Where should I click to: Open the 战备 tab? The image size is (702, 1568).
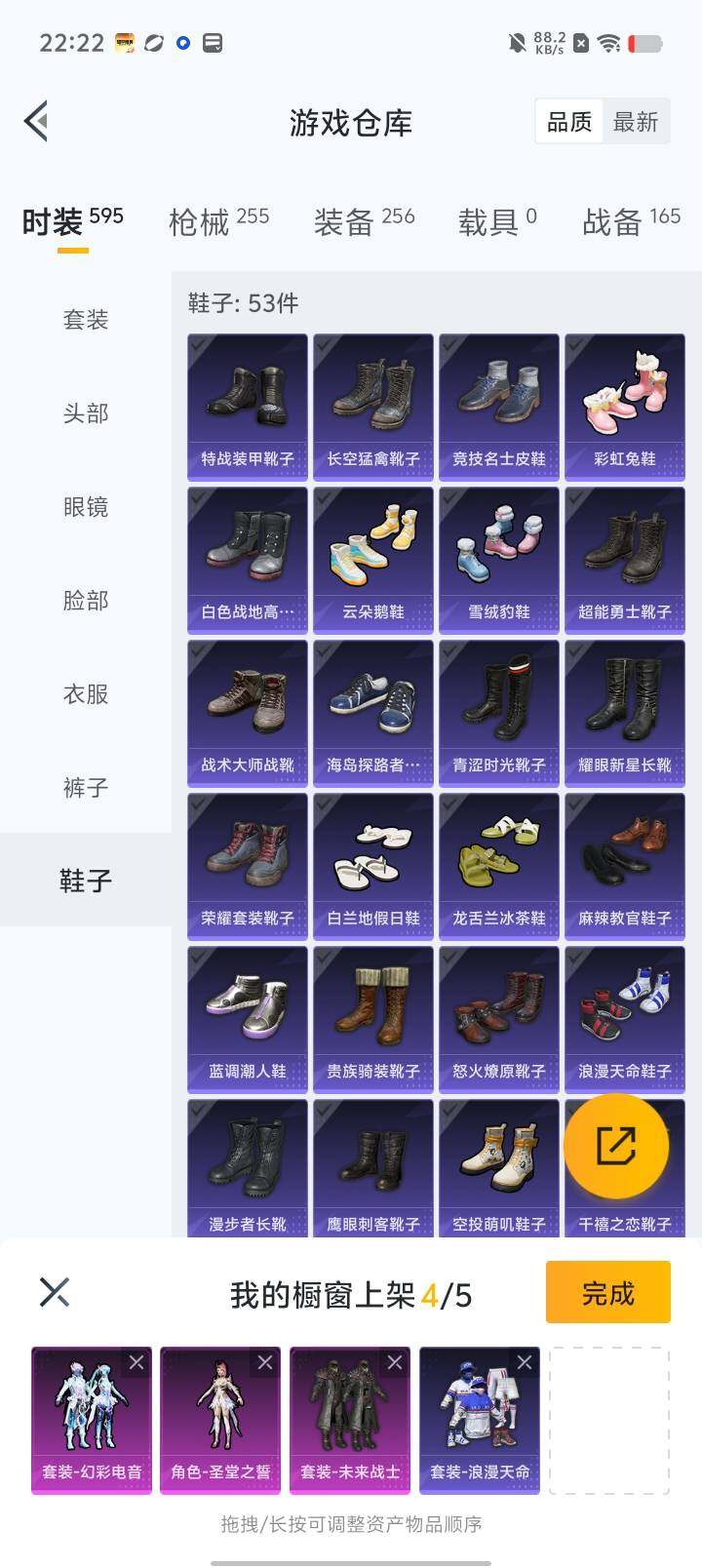tap(631, 221)
